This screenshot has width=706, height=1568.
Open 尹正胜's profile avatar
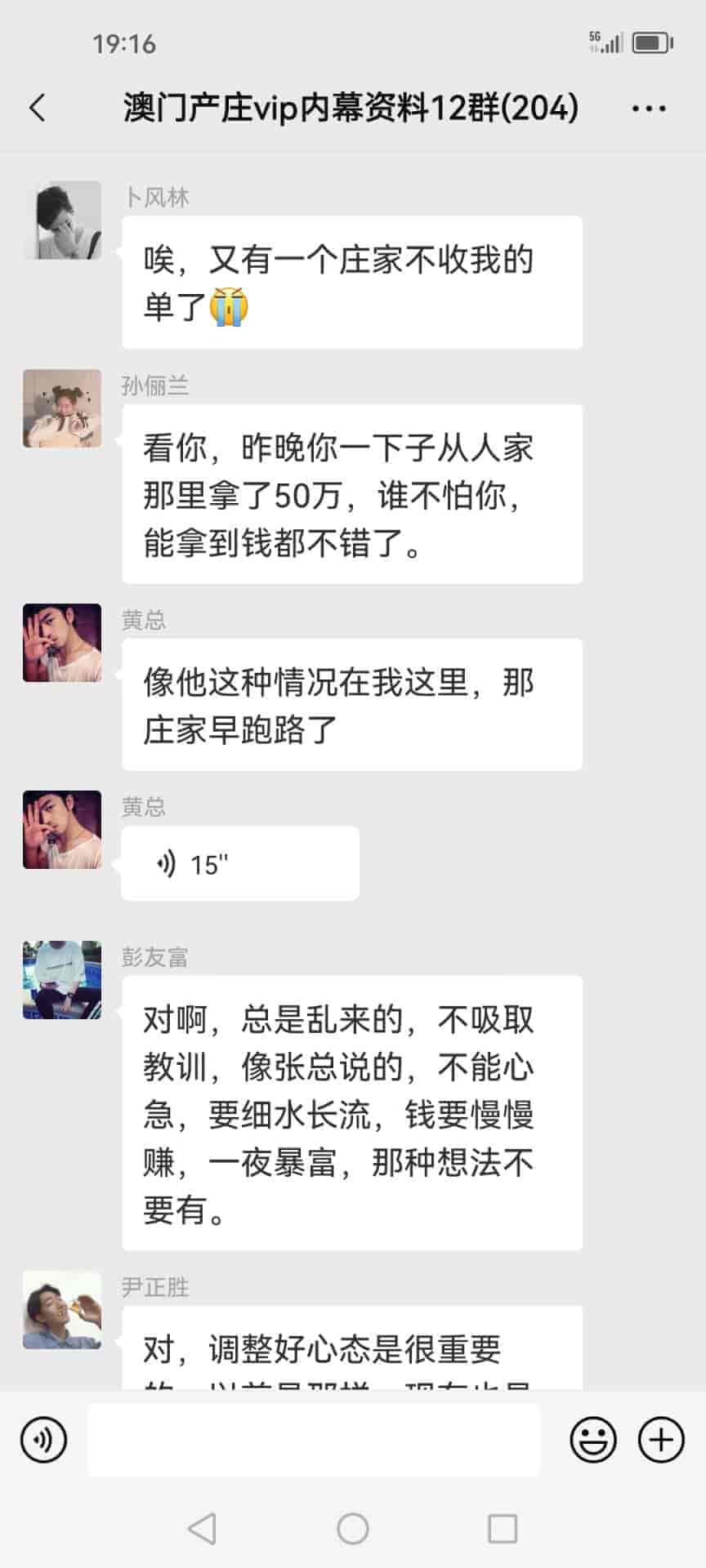coord(62,1310)
